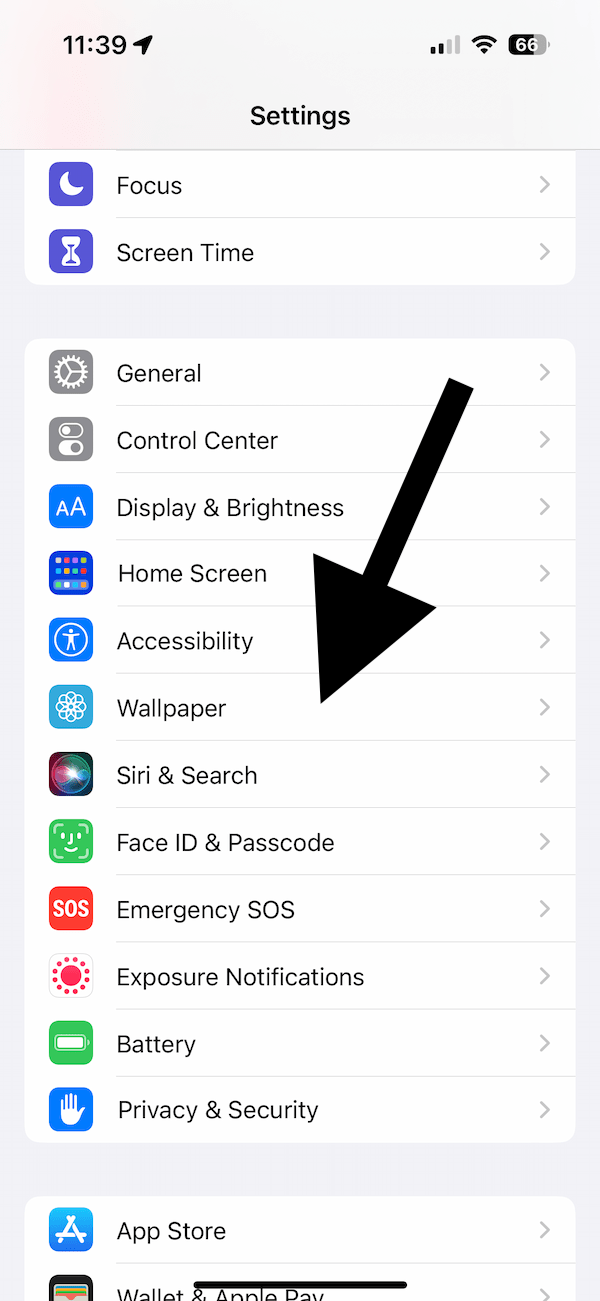Open Focus settings
Screen dimensions: 600x1301
pos(300,185)
